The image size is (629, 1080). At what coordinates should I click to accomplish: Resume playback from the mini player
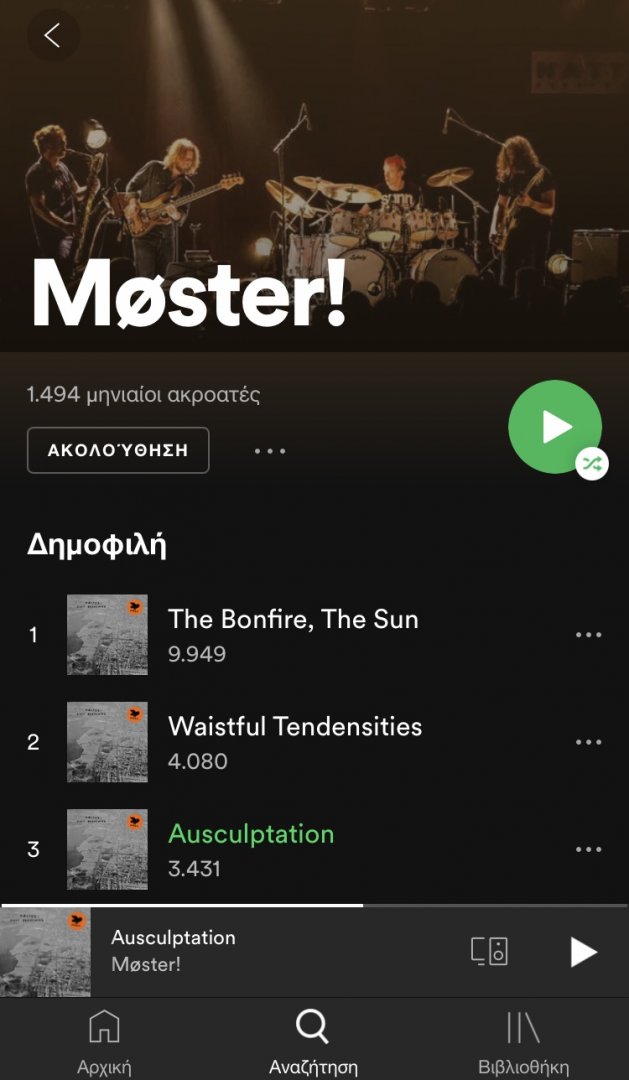(583, 952)
